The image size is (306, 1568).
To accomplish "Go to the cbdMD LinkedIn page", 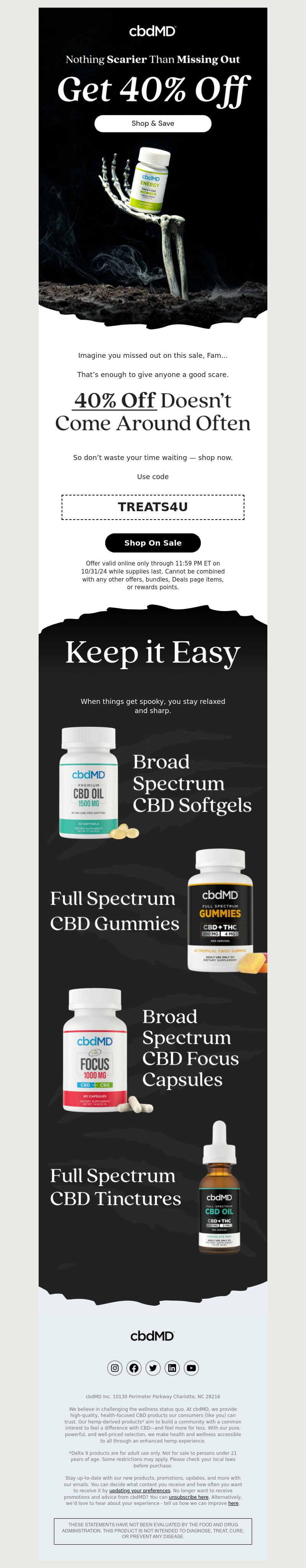I will point(172,1368).
